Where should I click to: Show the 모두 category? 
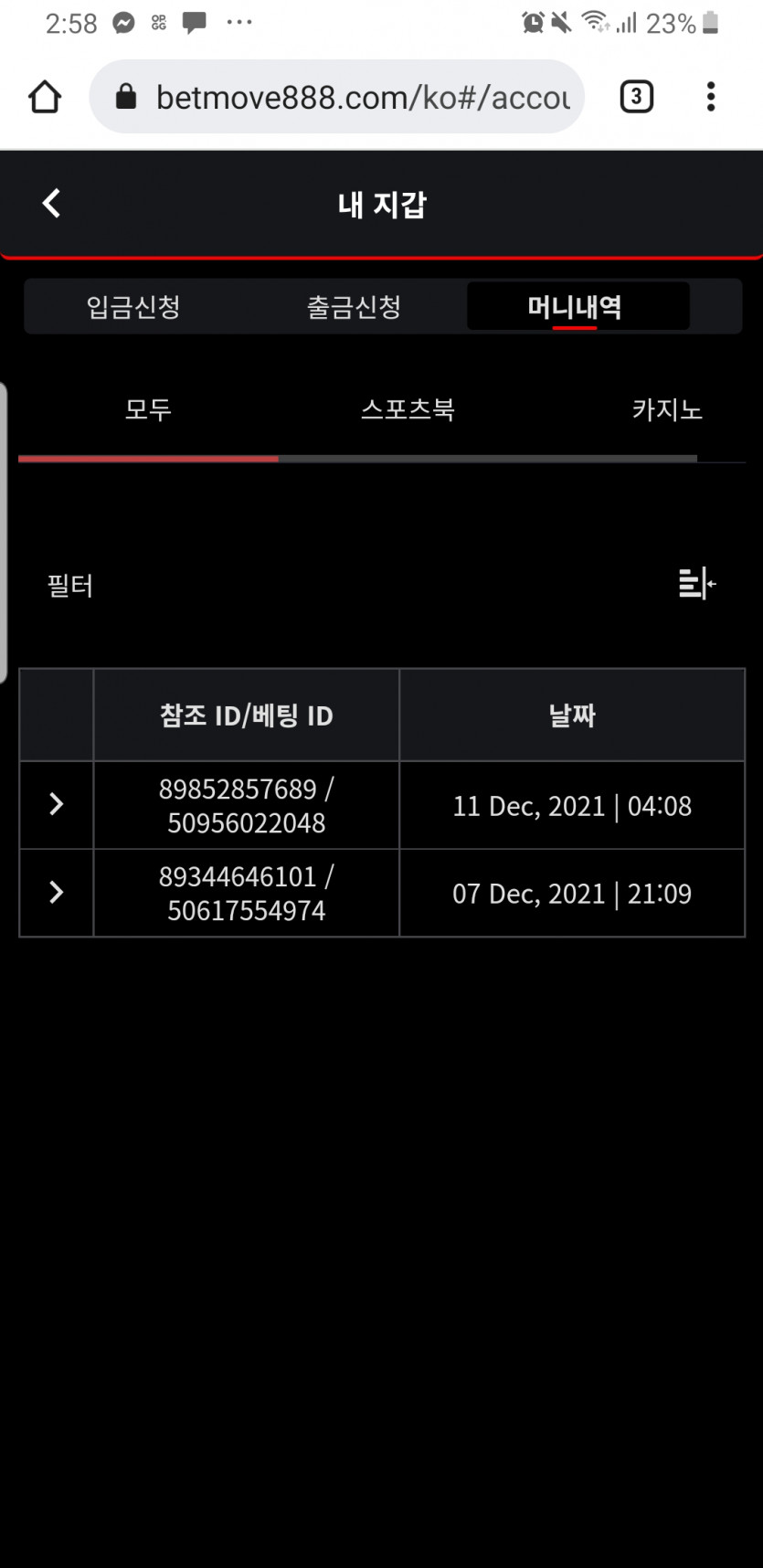[148, 409]
